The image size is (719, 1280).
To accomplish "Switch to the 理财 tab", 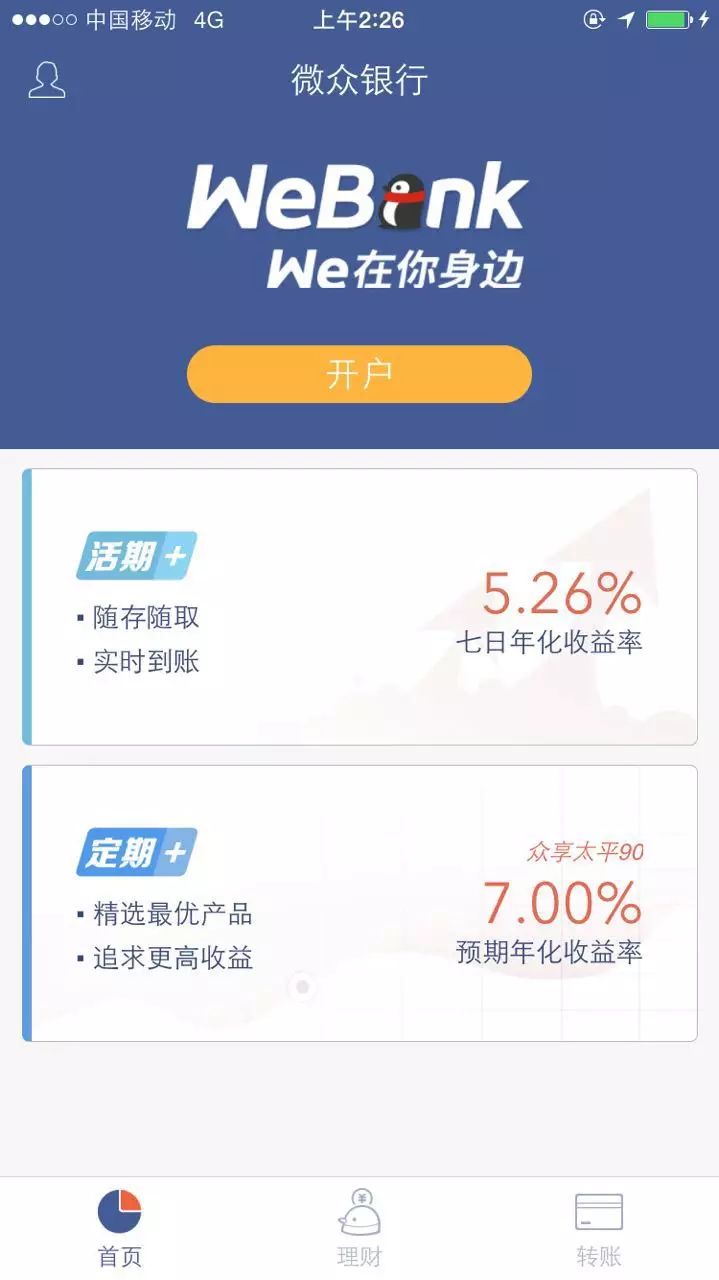I will point(359,1228).
